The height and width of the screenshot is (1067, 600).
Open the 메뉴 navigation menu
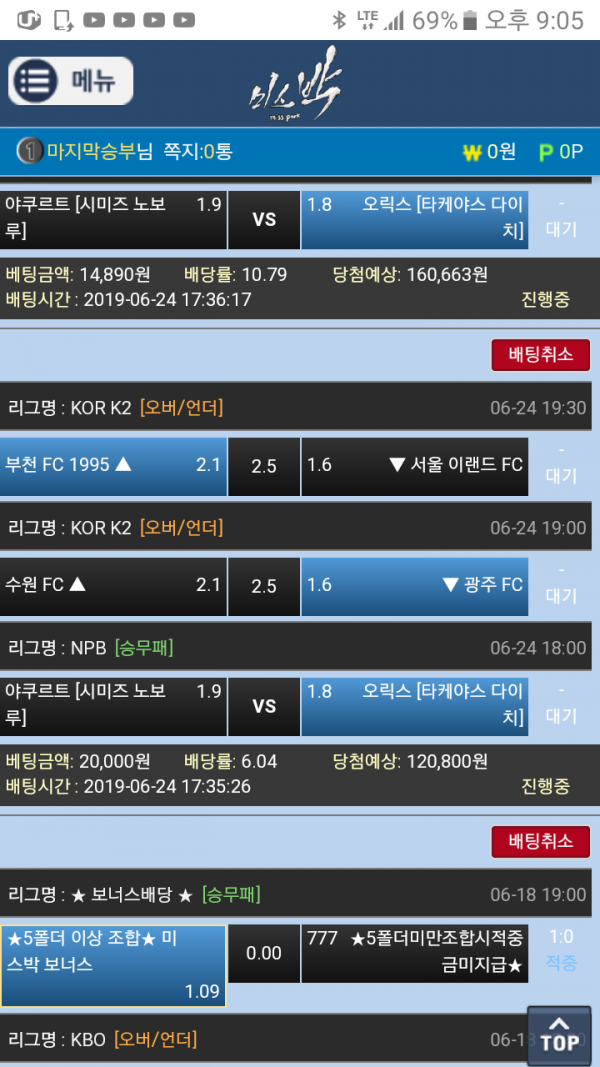click(x=70, y=82)
